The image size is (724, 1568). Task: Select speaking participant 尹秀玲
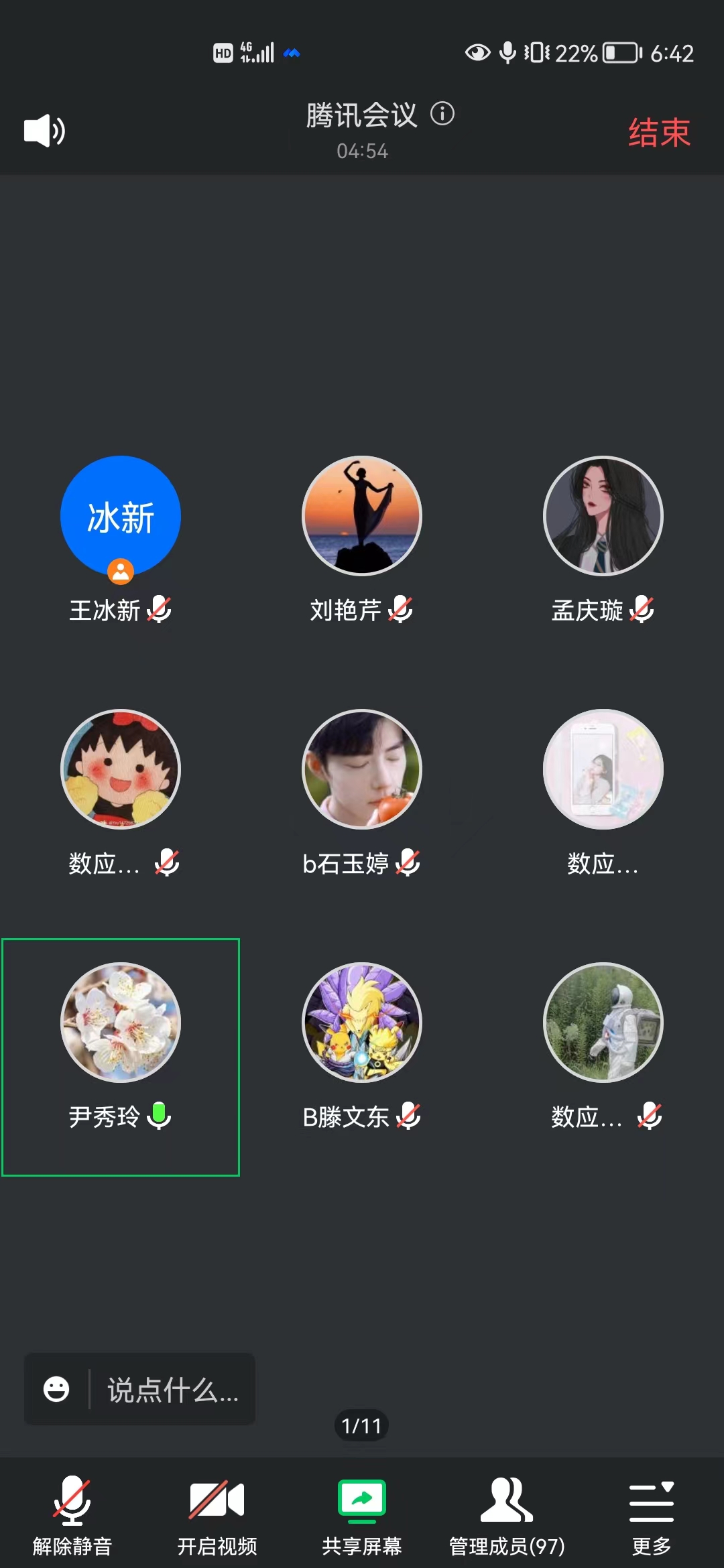[x=121, y=1023]
